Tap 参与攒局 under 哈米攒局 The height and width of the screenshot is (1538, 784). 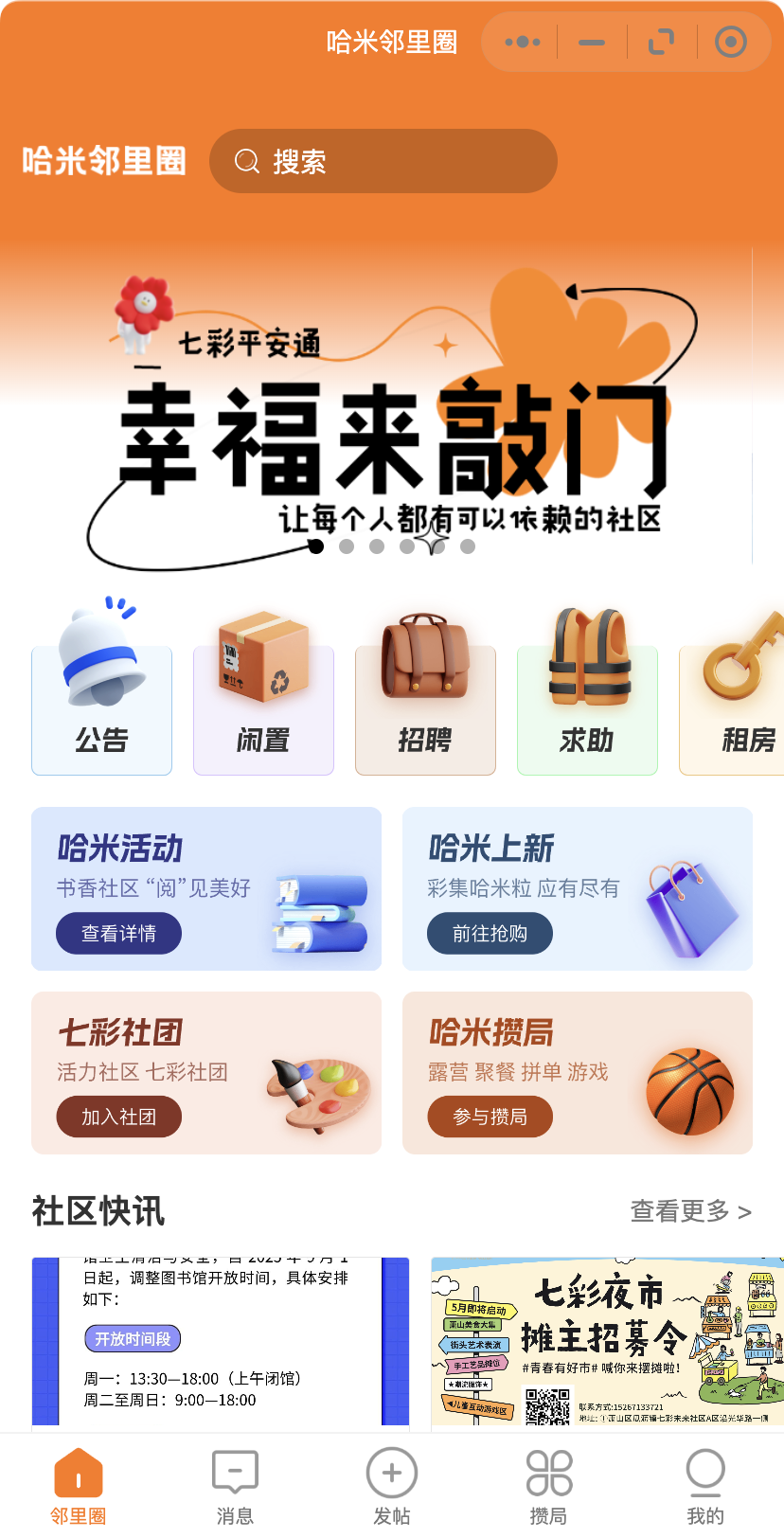pyautogui.click(x=490, y=1118)
